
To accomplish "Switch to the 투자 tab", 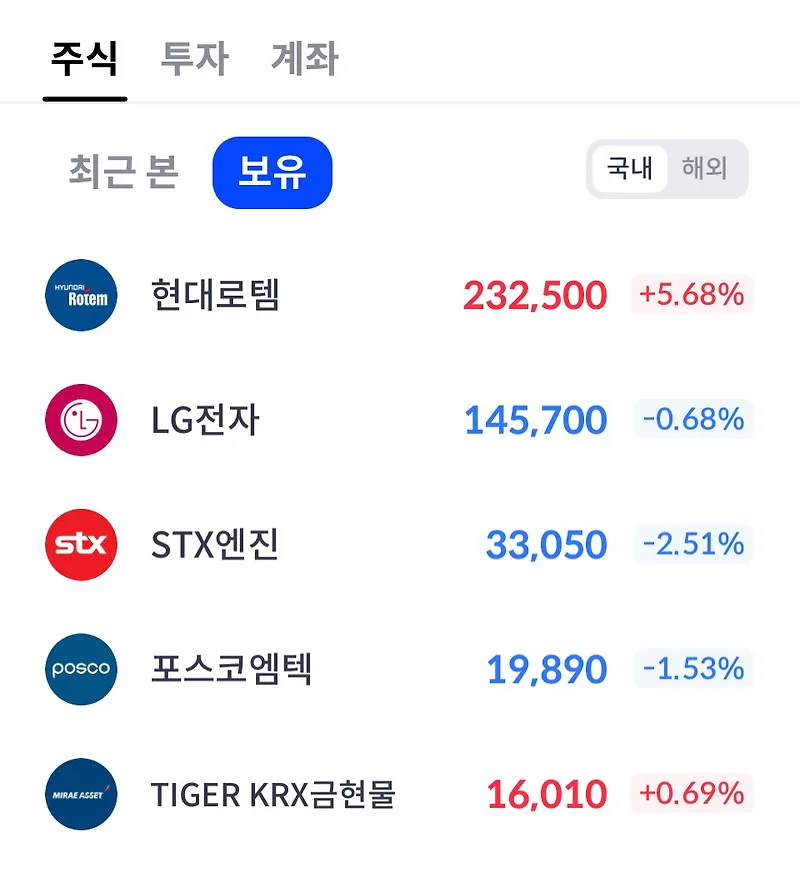I will click(x=195, y=58).
